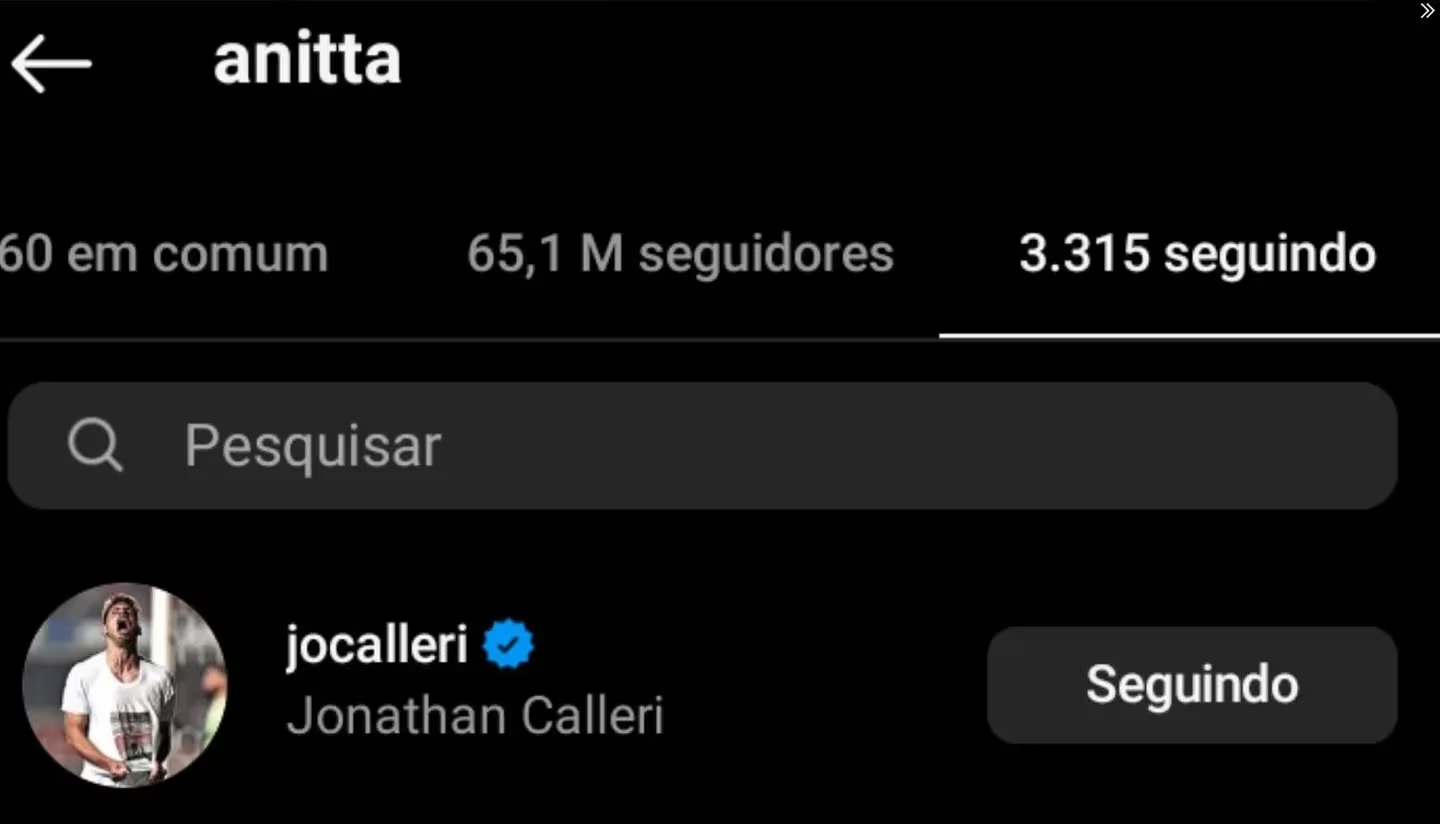Select the "3.315 seguindo" tab
Screen dimensions: 1440x824
coord(1197,254)
